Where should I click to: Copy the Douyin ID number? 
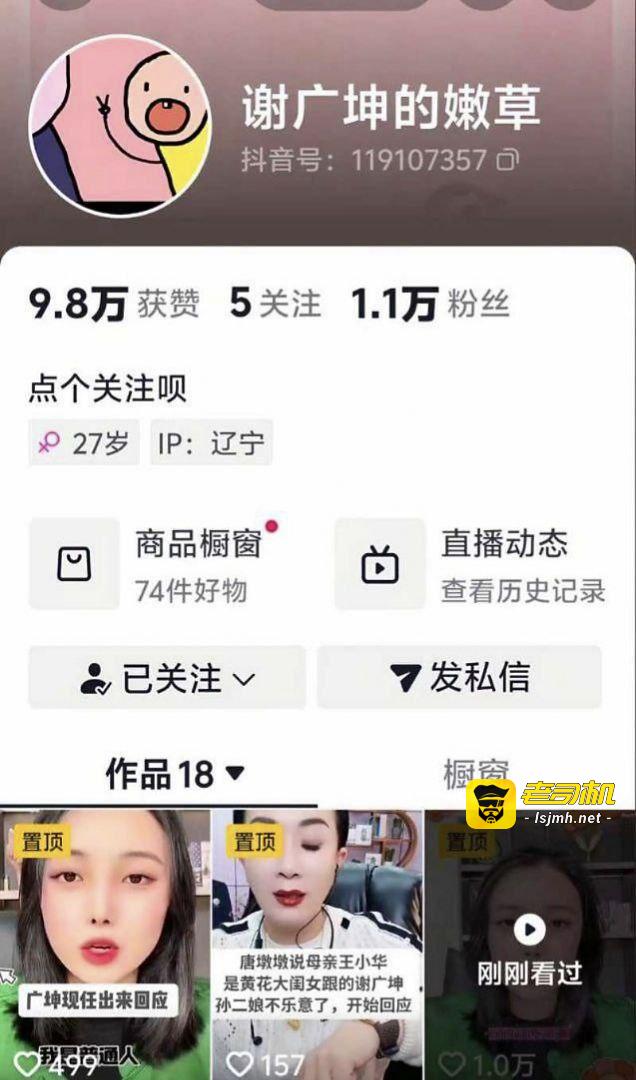[508, 160]
